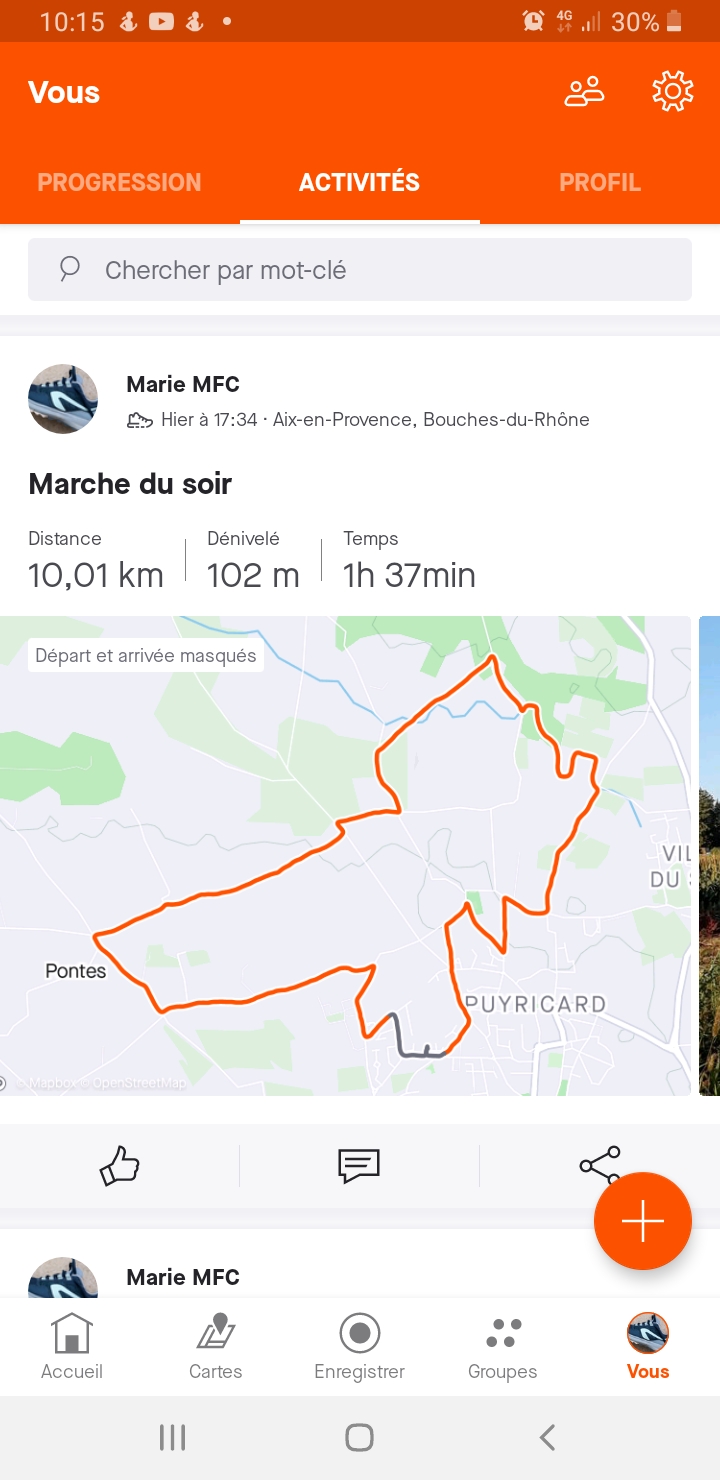Give kudos to Marche du soir
This screenshot has width=720, height=1480.
coord(119,1166)
